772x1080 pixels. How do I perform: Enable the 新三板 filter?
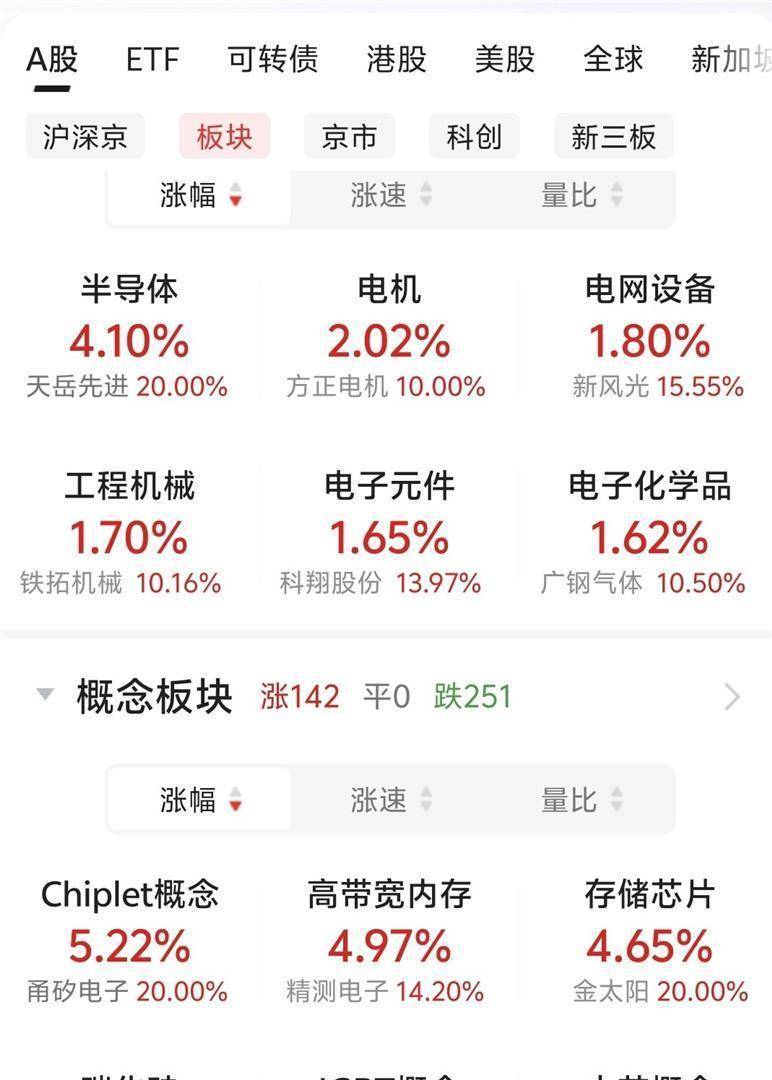(611, 136)
